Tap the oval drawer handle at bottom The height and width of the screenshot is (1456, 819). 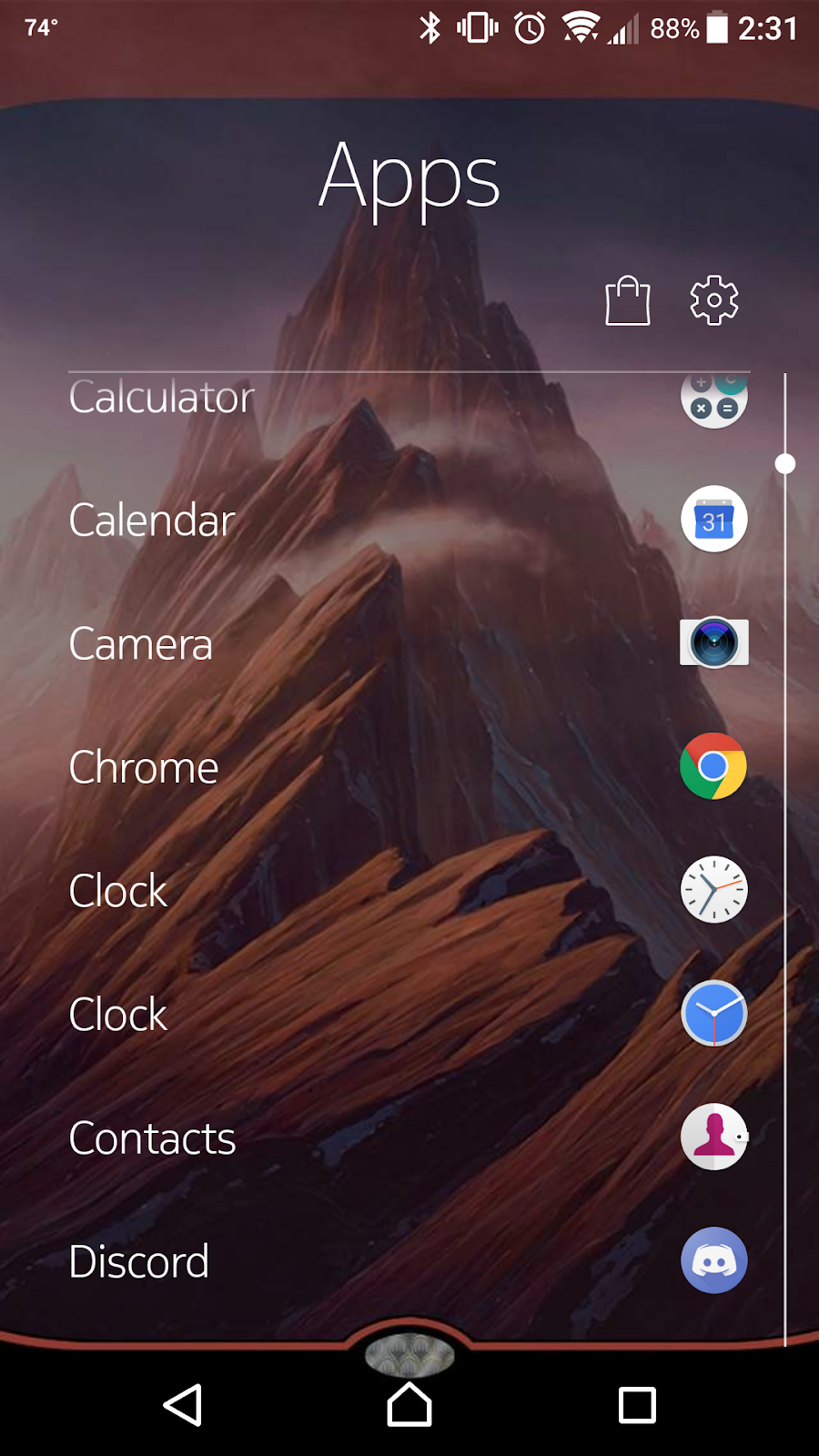(x=409, y=1356)
